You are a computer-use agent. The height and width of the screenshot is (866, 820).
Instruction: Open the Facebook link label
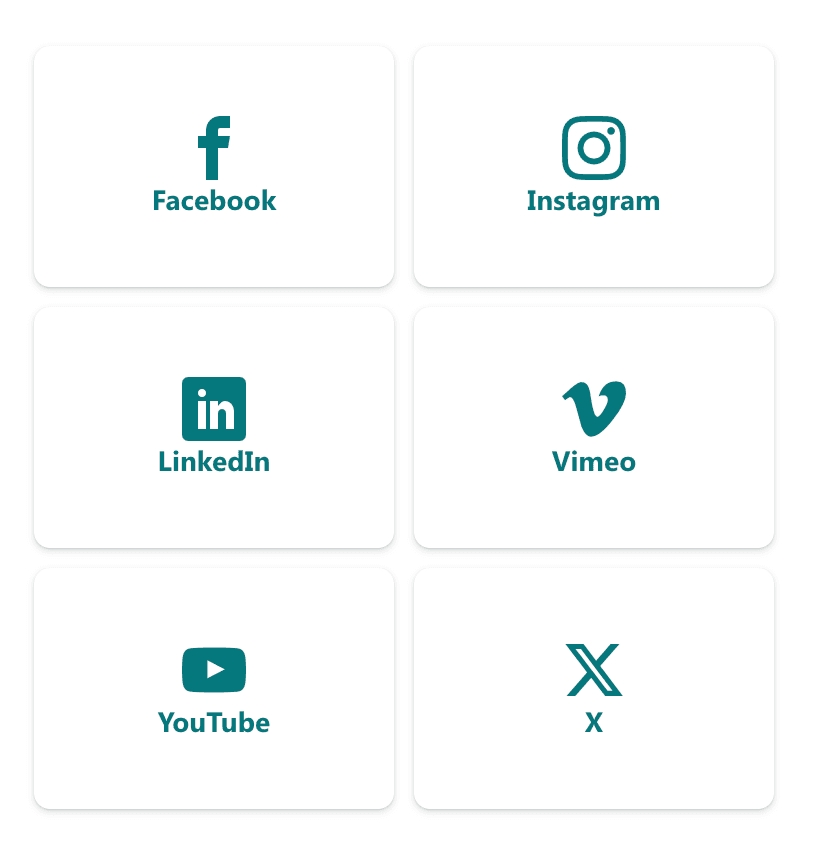[213, 200]
